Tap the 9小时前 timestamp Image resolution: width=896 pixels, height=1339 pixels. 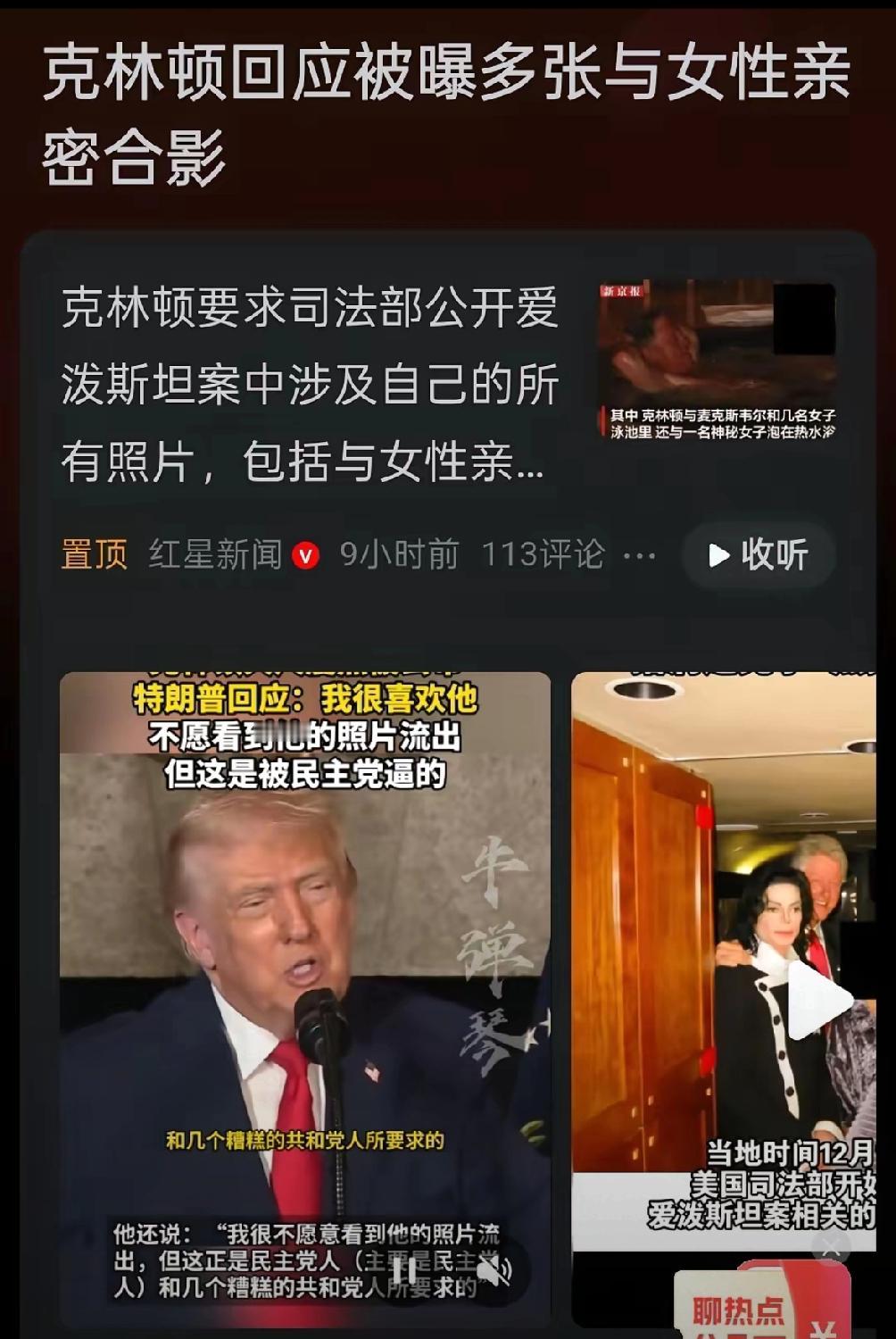(x=401, y=553)
